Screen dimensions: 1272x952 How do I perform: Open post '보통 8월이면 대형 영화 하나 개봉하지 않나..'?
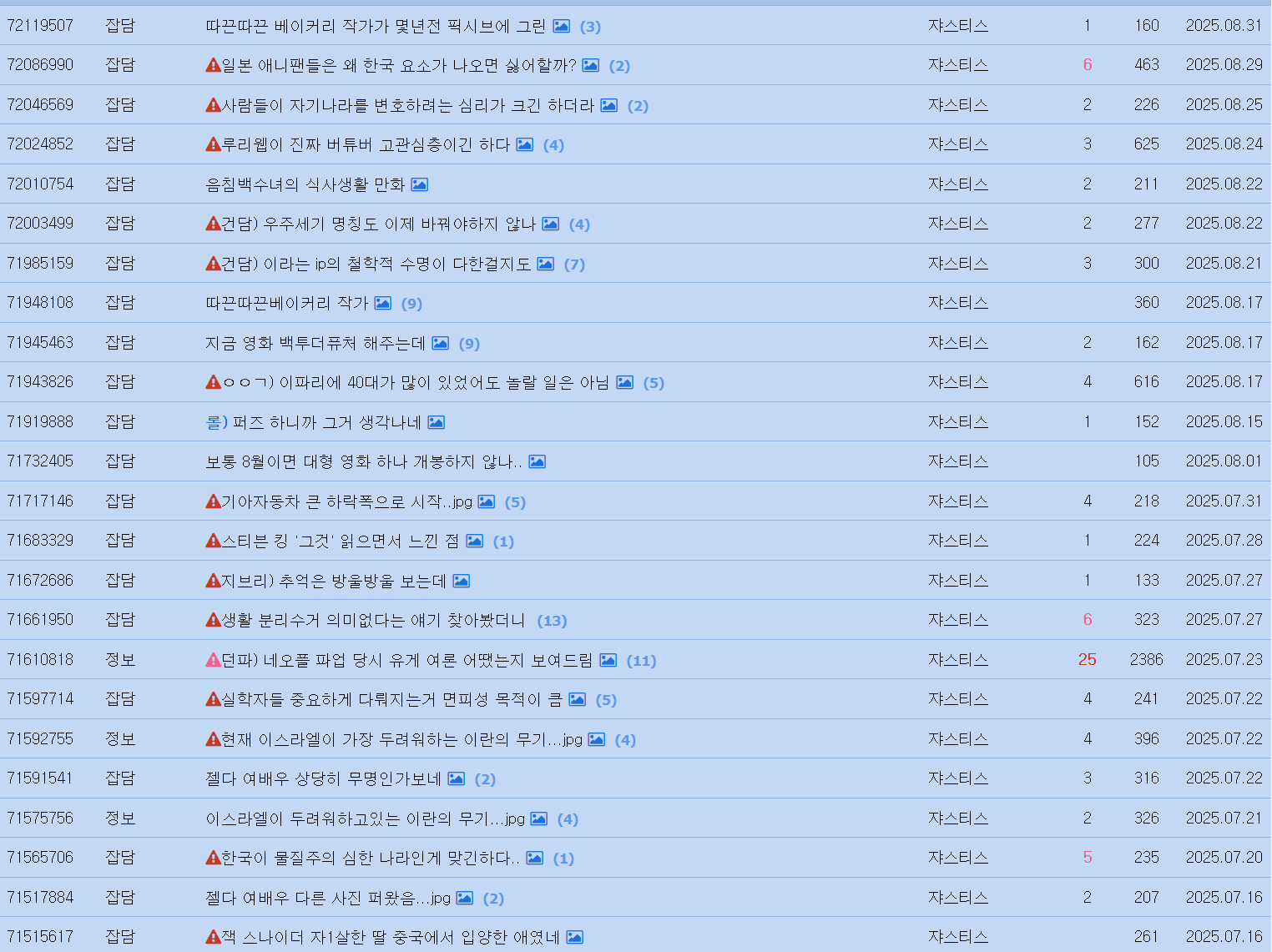pyautogui.click(x=364, y=461)
